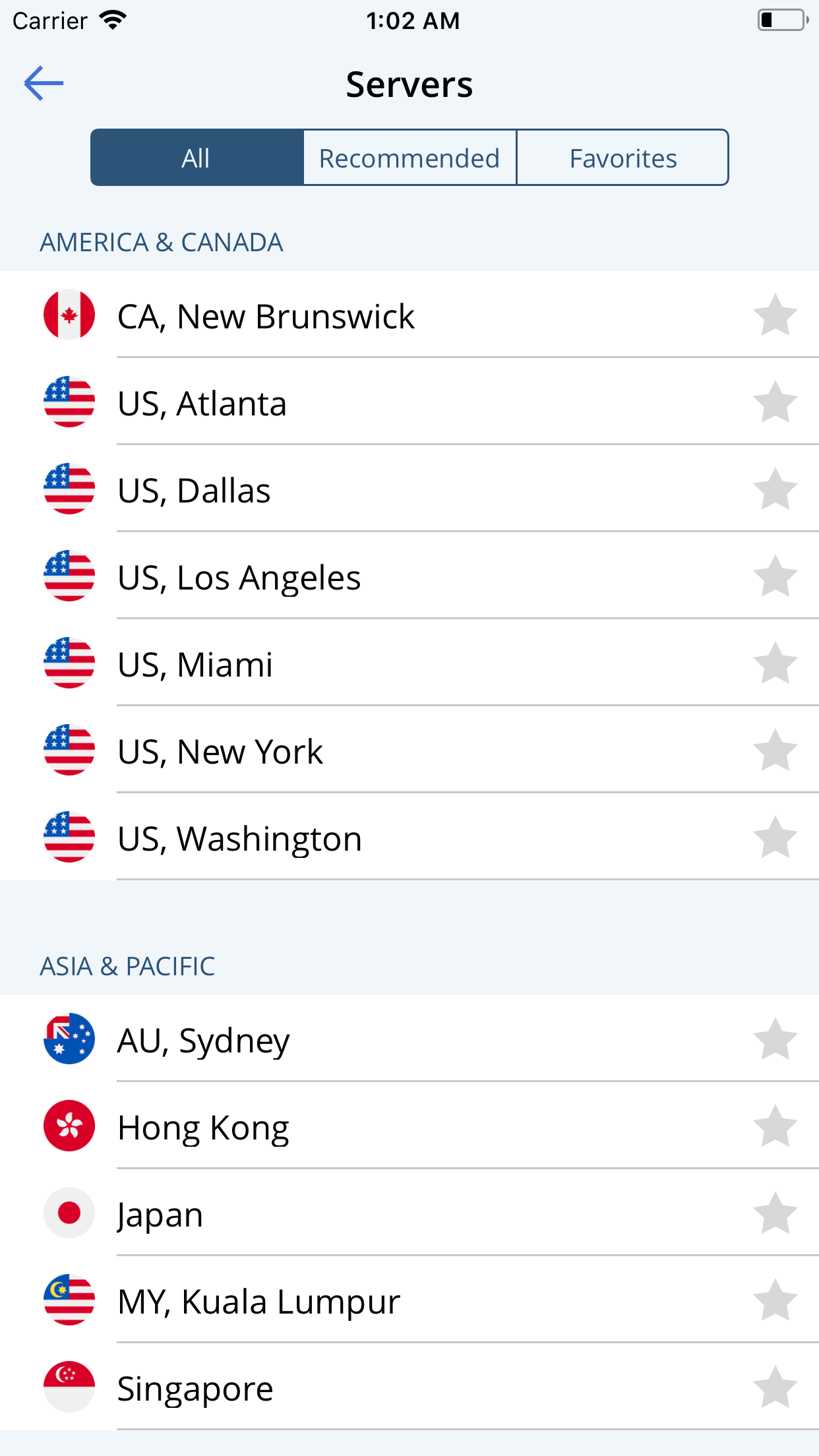Favorite the Hong Kong server star
This screenshot has height=1456, width=819.
(x=775, y=1126)
